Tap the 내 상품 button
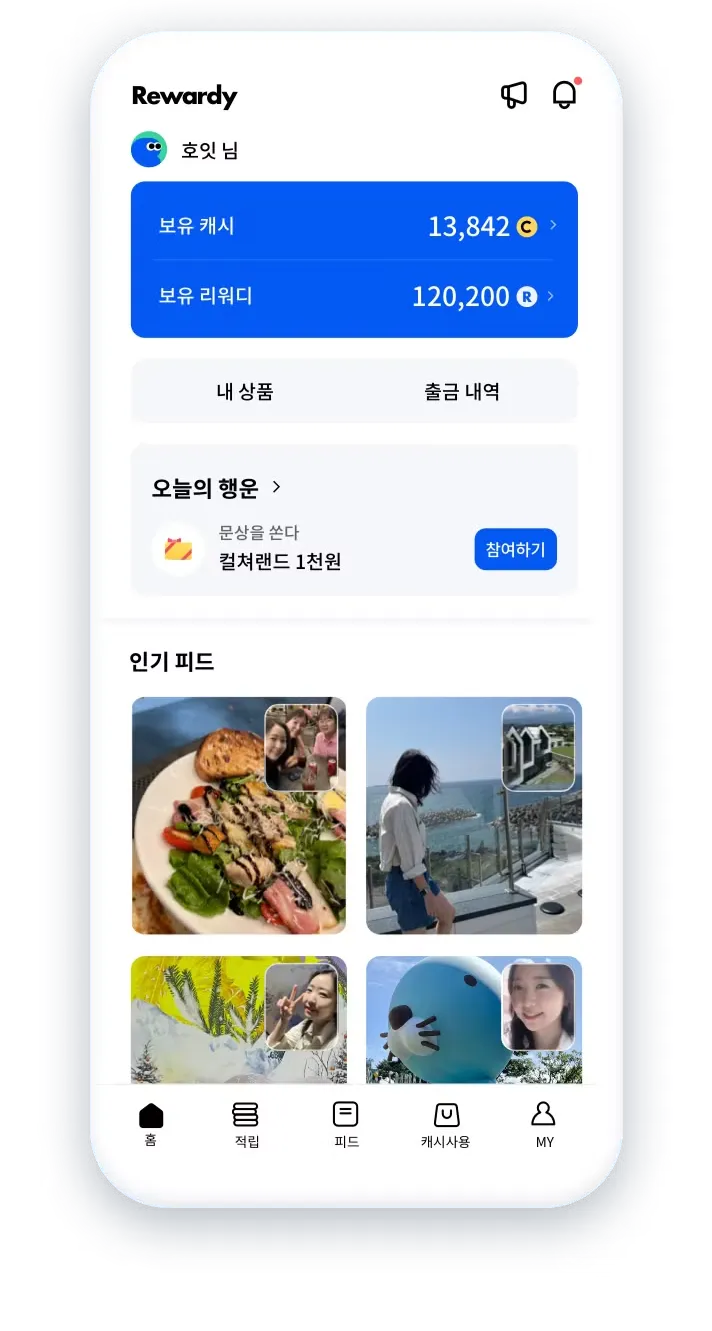This screenshot has height=1331, width=712. click(x=245, y=392)
